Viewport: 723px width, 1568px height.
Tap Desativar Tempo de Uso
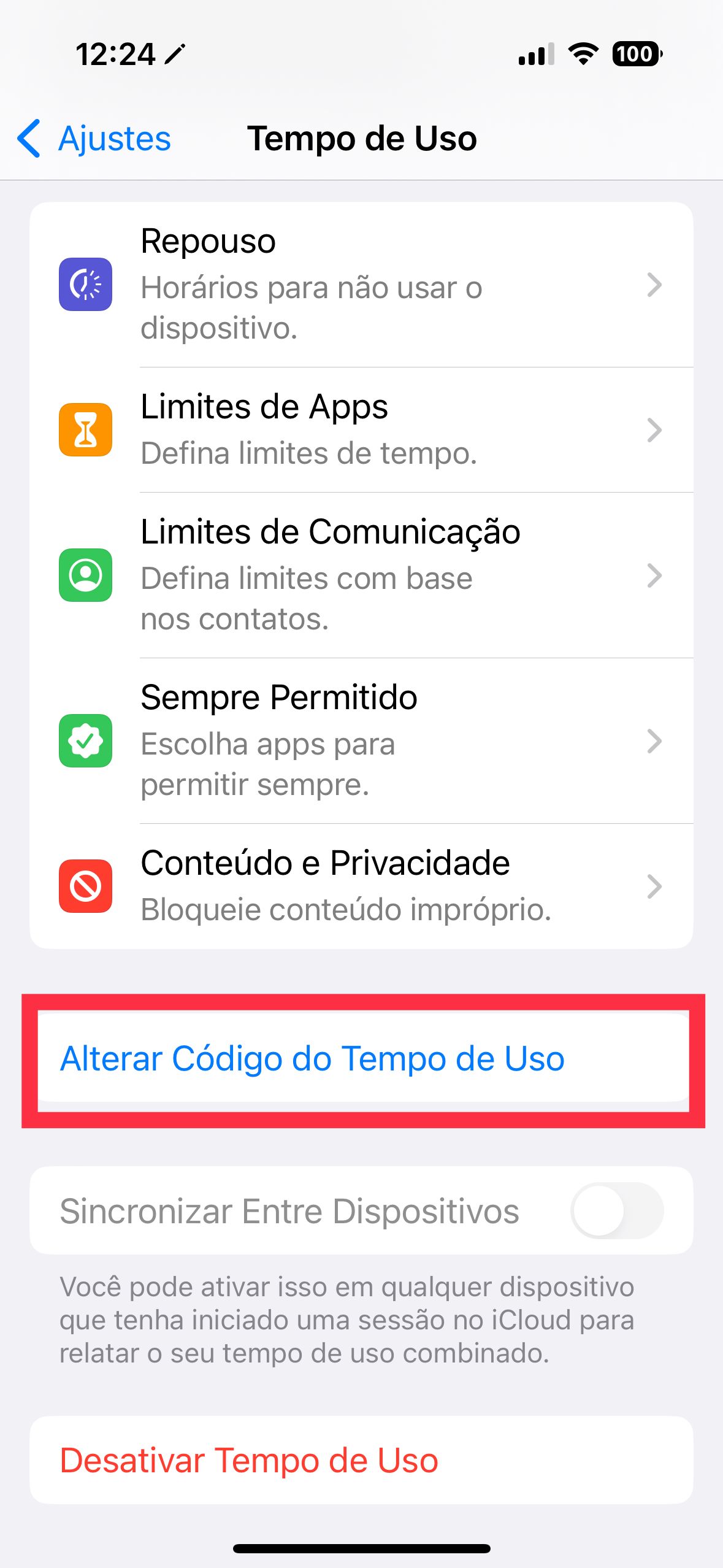(x=249, y=1460)
